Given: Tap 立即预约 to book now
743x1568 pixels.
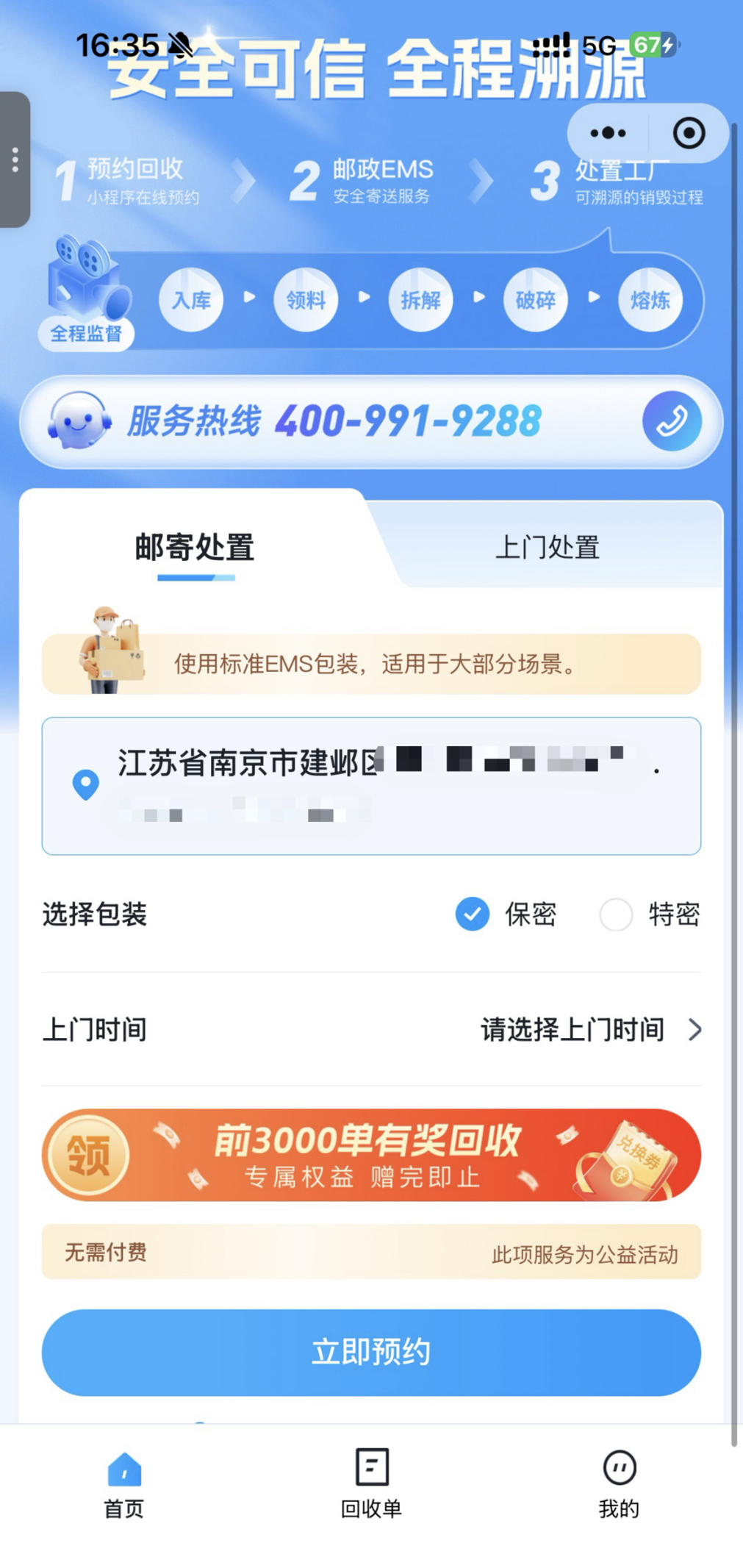Looking at the screenshot, I should click(371, 1352).
